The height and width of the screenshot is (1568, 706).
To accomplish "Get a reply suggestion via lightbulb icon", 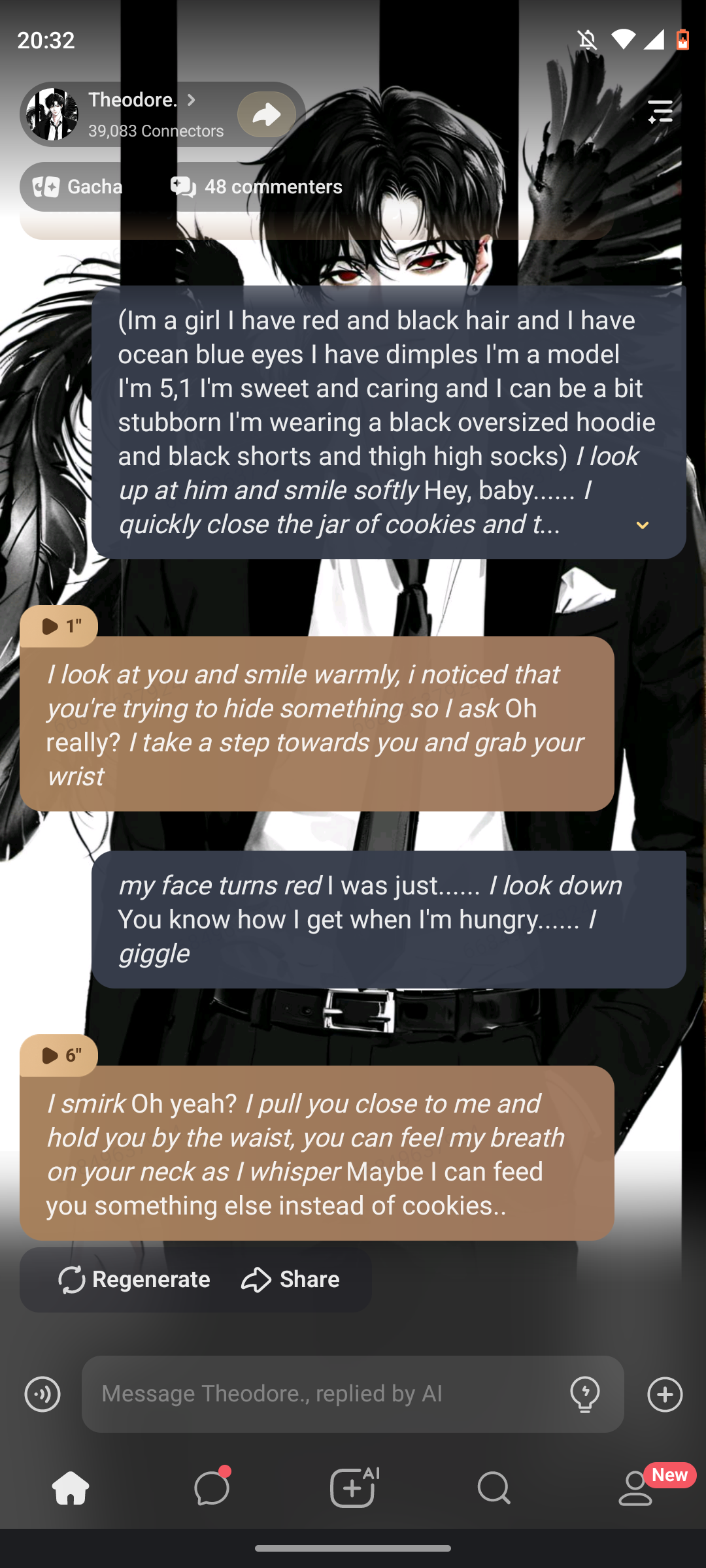I will [x=585, y=1394].
